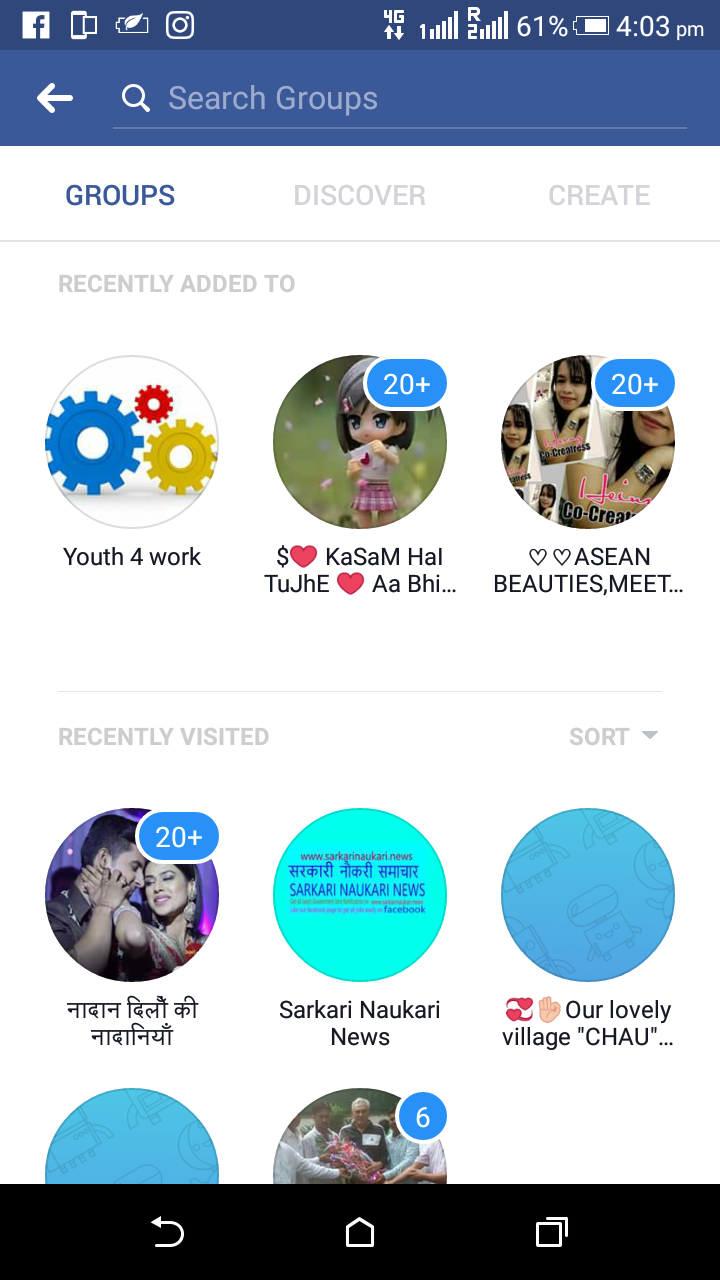Open recent apps from navigation bar
Screen dimensions: 720x1280
tap(551, 1233)
